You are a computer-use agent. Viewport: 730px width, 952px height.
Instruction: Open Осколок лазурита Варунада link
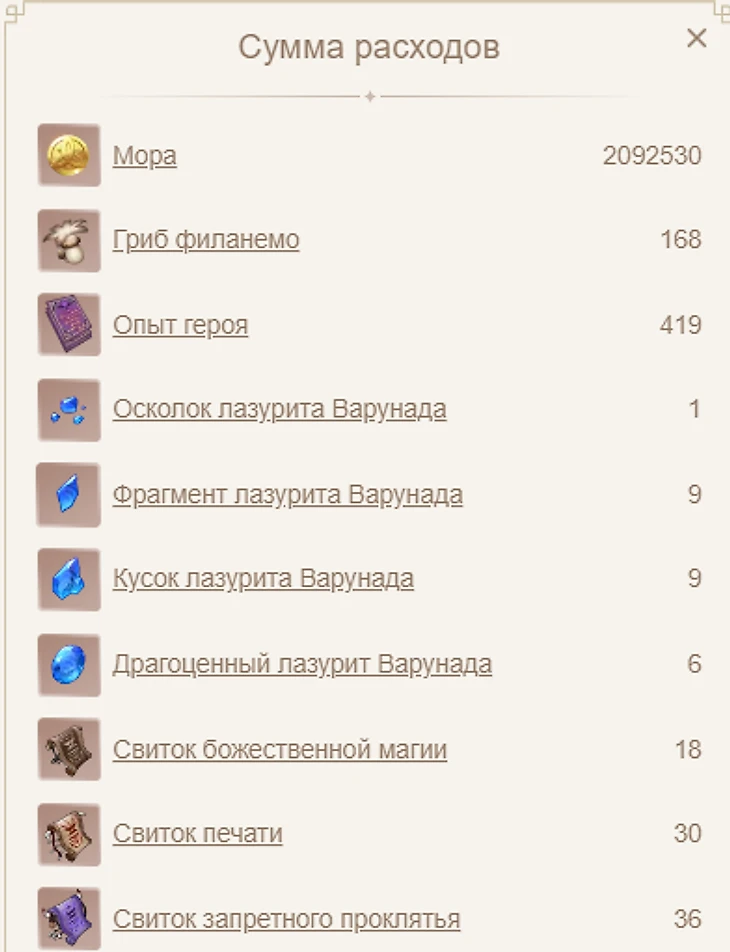point(279,409)
